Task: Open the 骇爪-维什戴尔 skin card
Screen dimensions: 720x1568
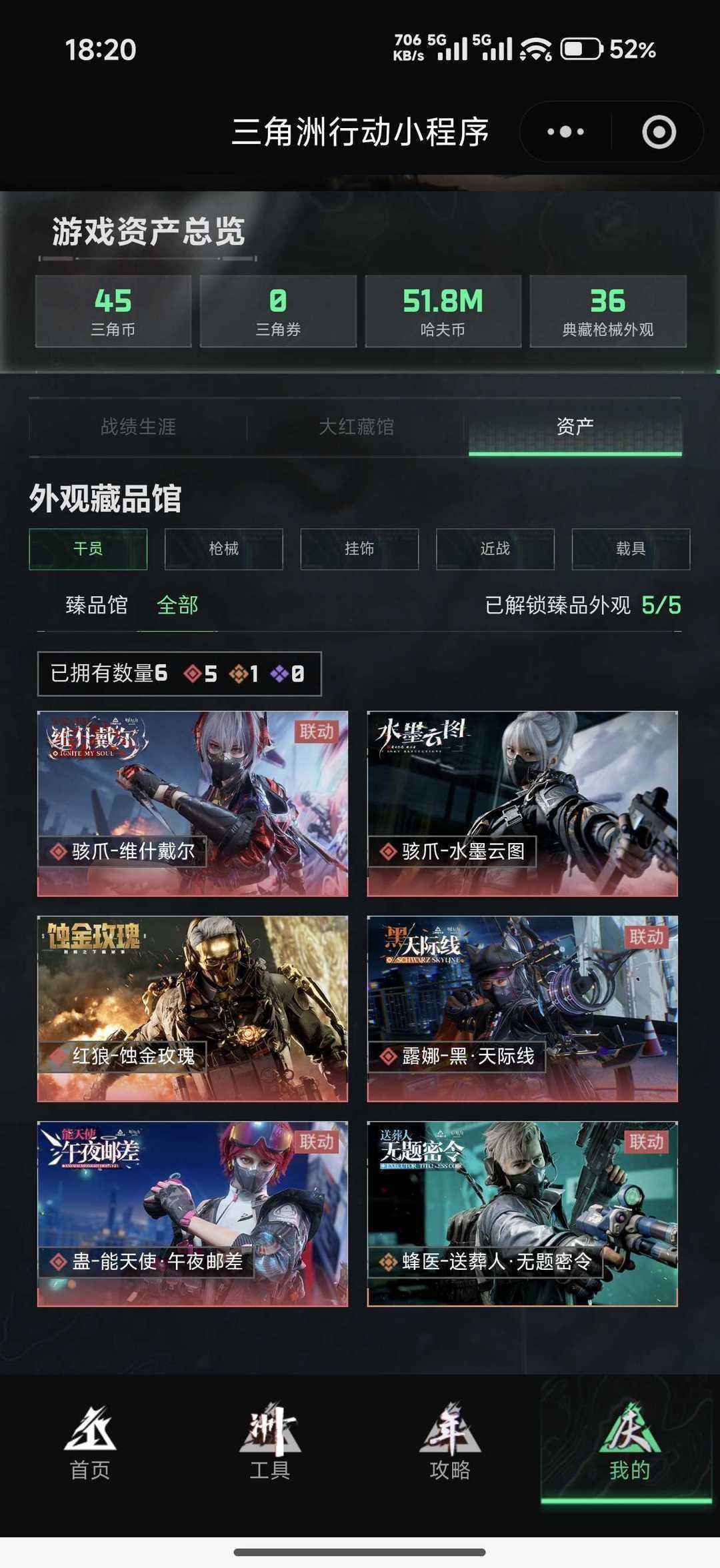Action: [x=193, y=804]
